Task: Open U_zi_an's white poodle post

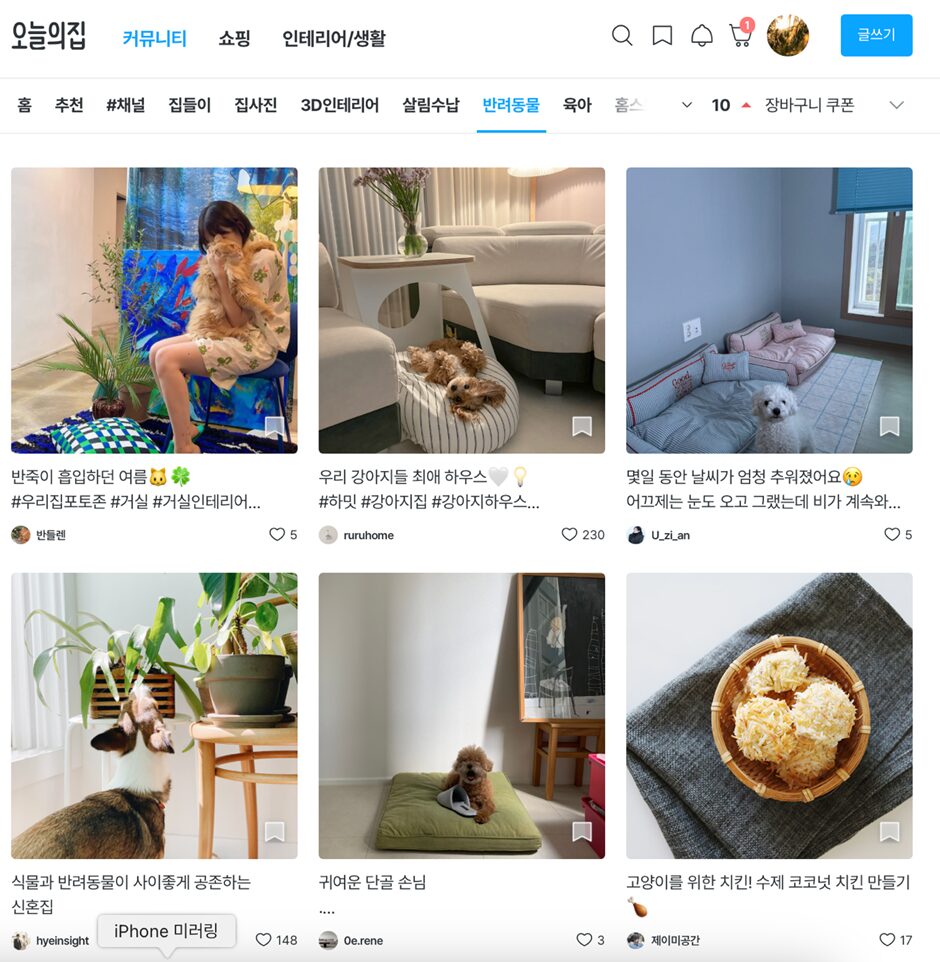Action: [769, 310]
